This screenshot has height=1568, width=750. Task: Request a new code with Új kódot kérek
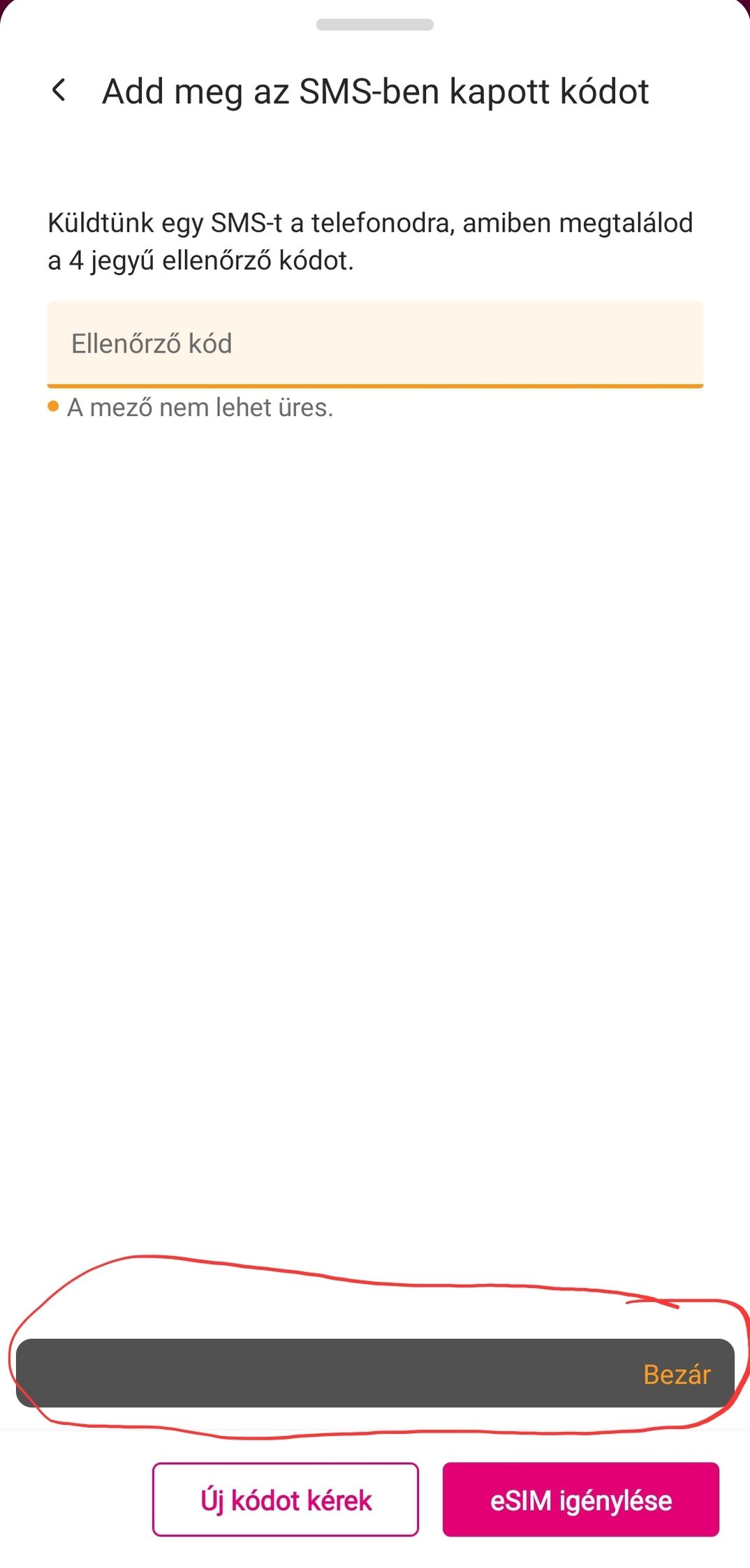point(286,1500)
